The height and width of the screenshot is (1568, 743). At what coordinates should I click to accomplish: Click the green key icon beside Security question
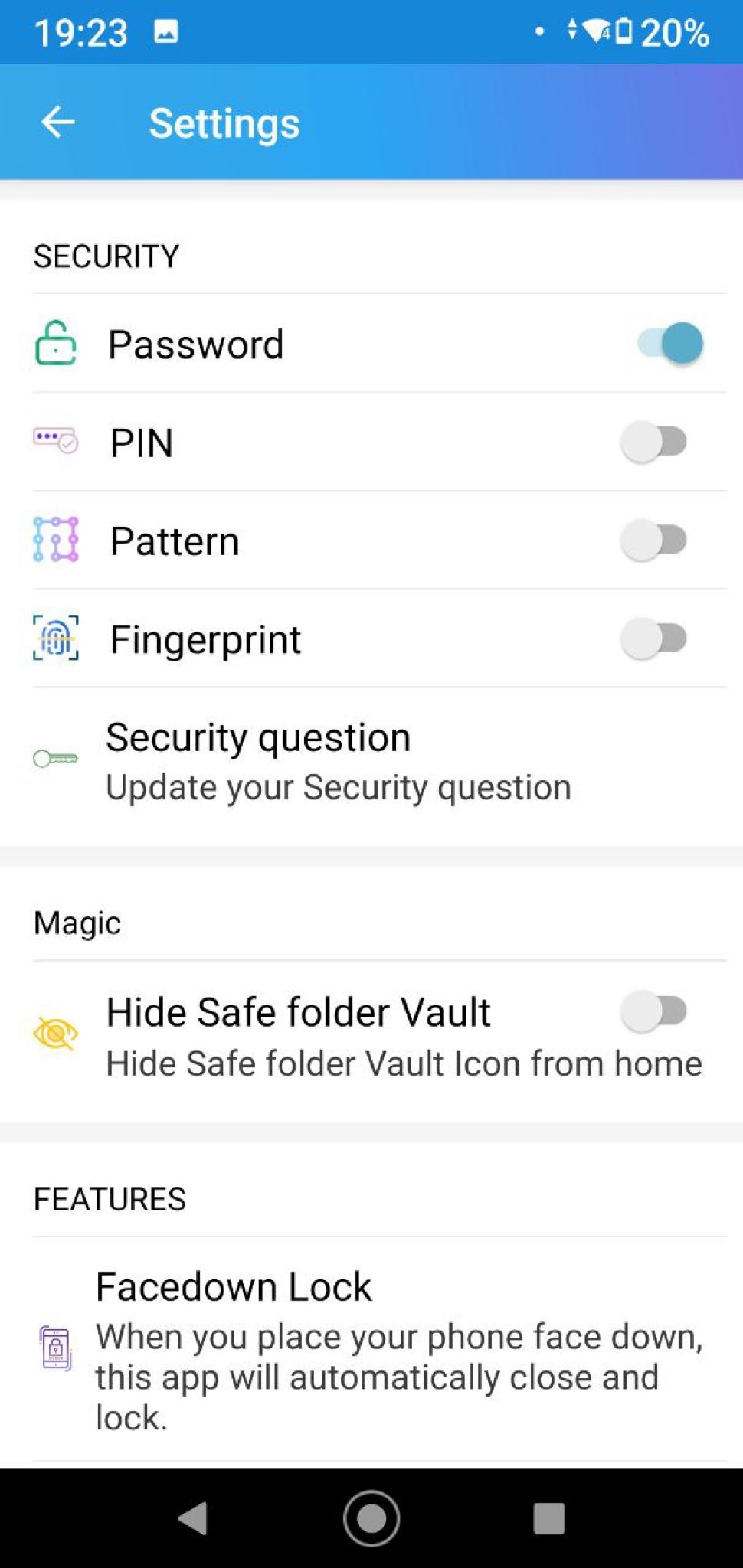point(56,758)
